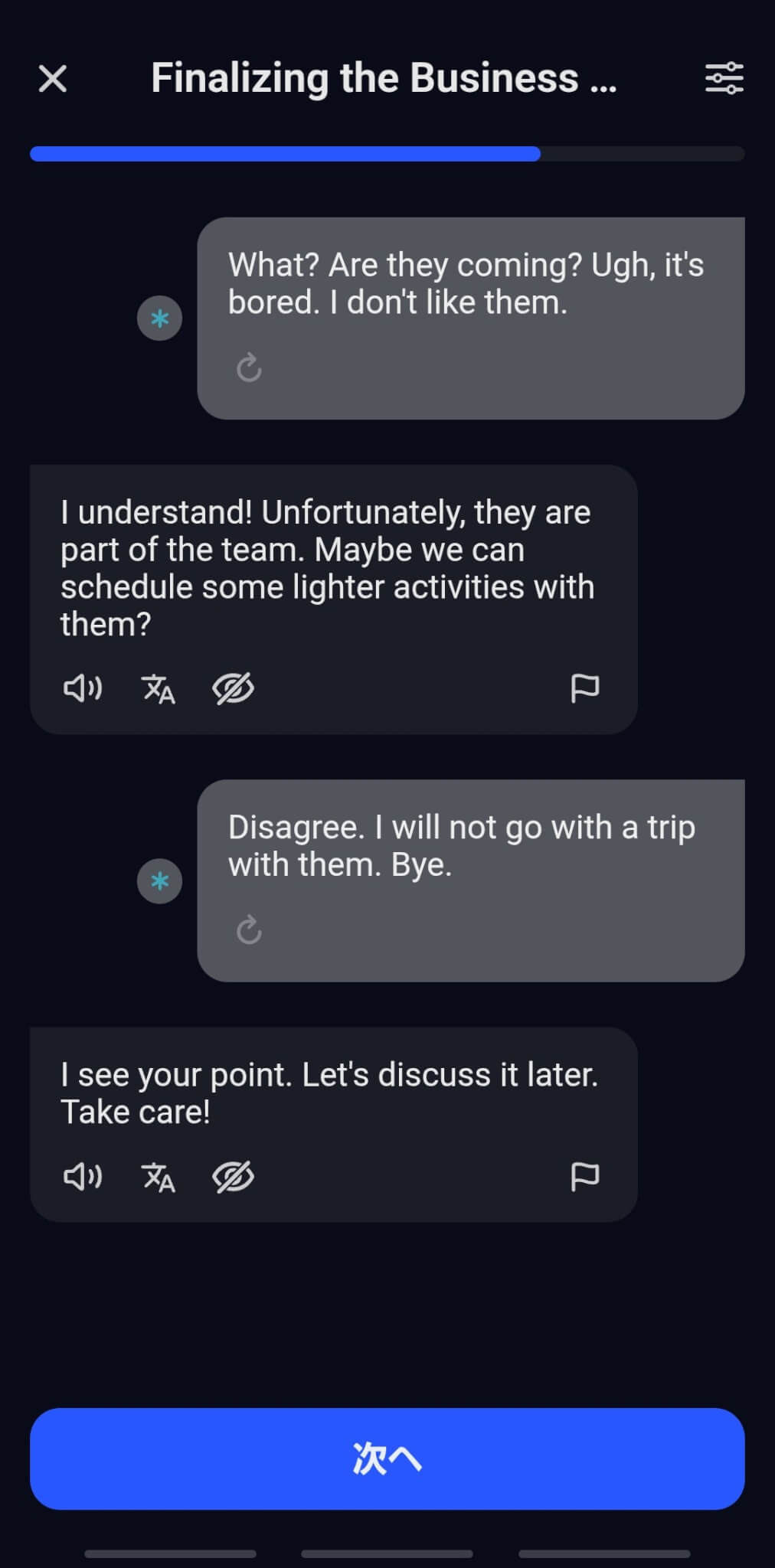Retry the "Disagree. I will not go" reply

[249, 930]
